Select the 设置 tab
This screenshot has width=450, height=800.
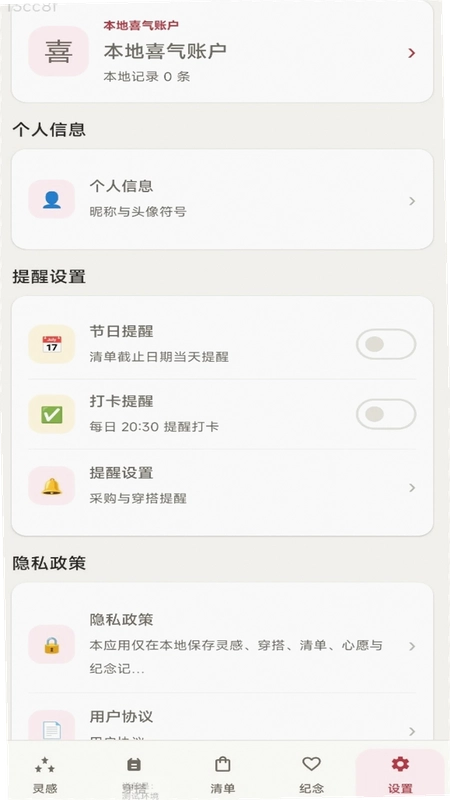coord(400,773)
